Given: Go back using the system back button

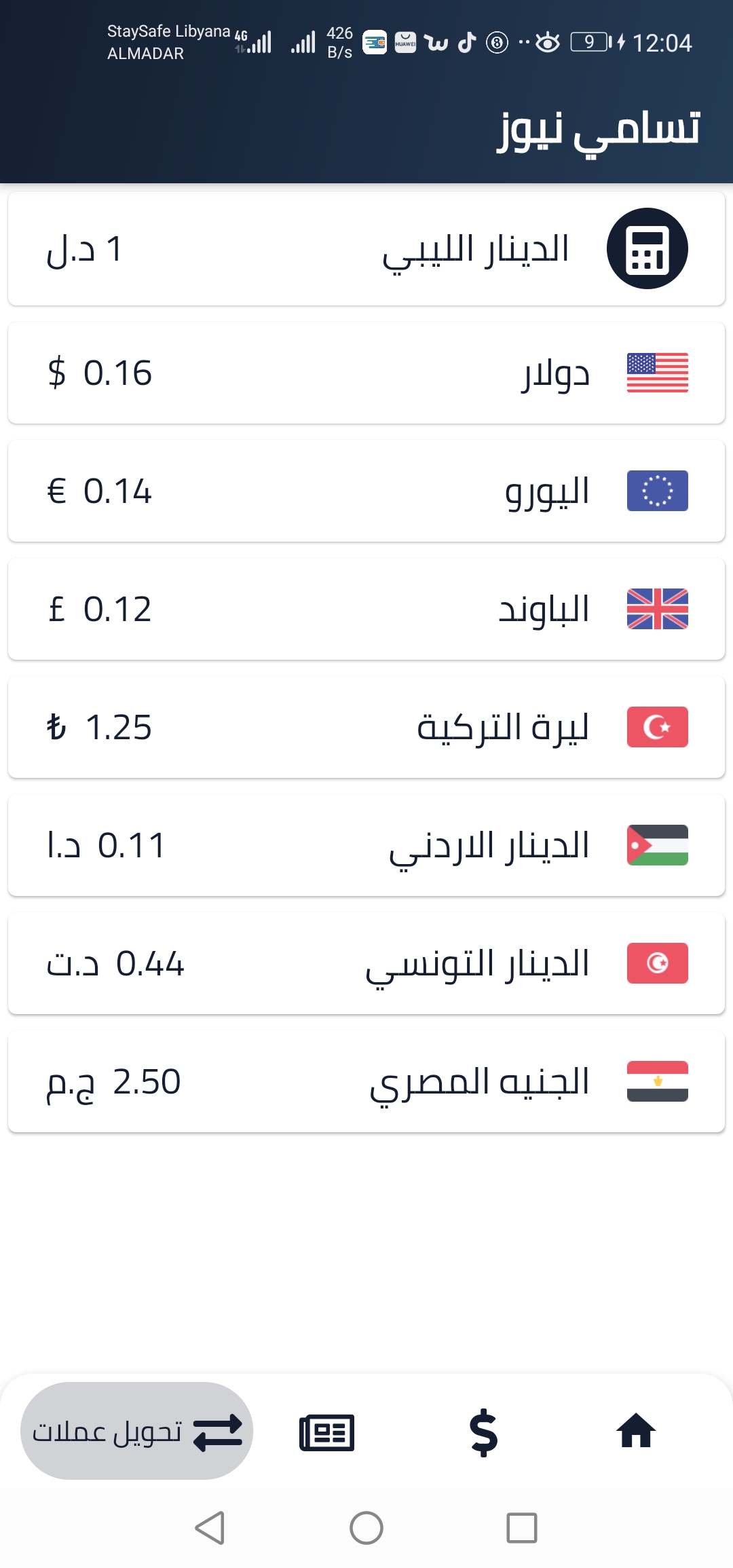Looking at the screenshot, I should 210,1528.
